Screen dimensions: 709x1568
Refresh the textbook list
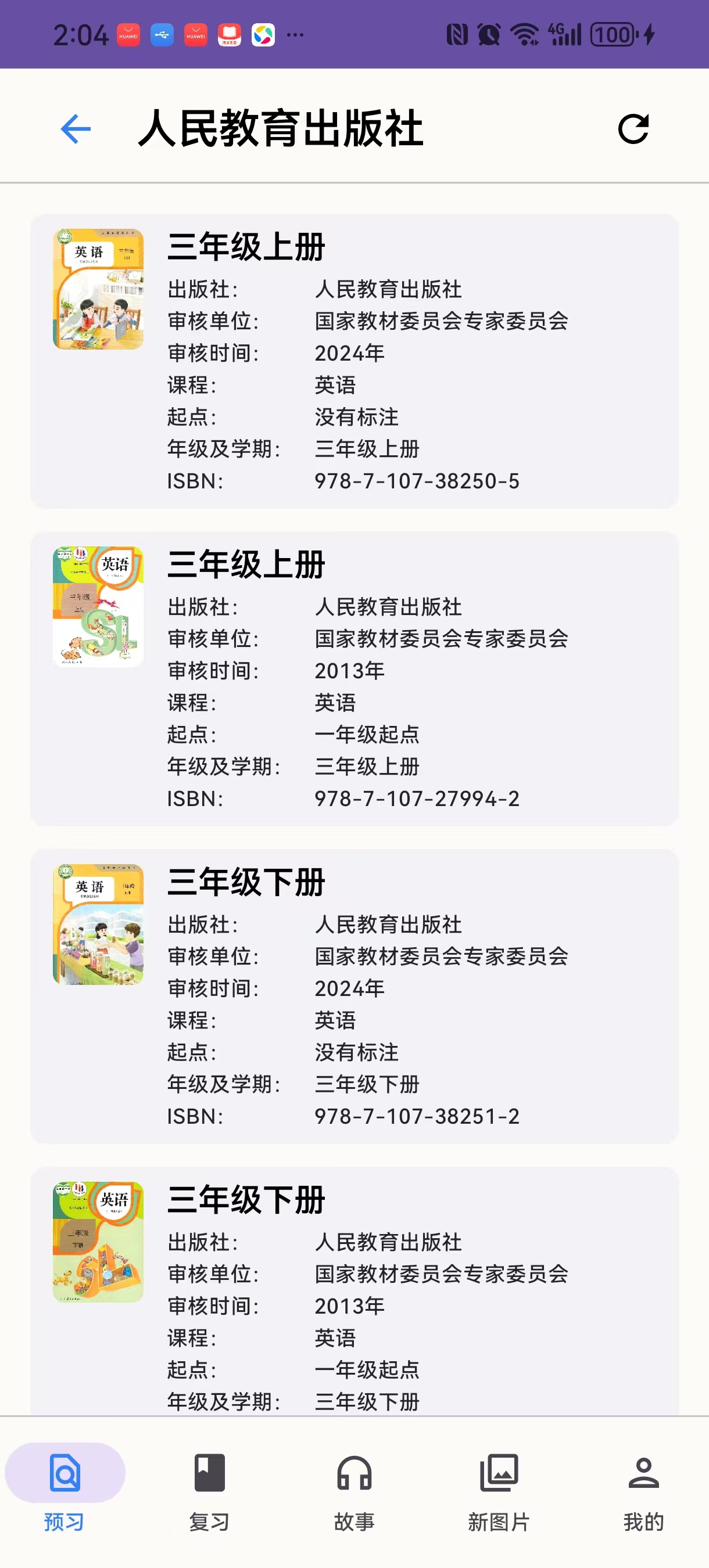634,129
